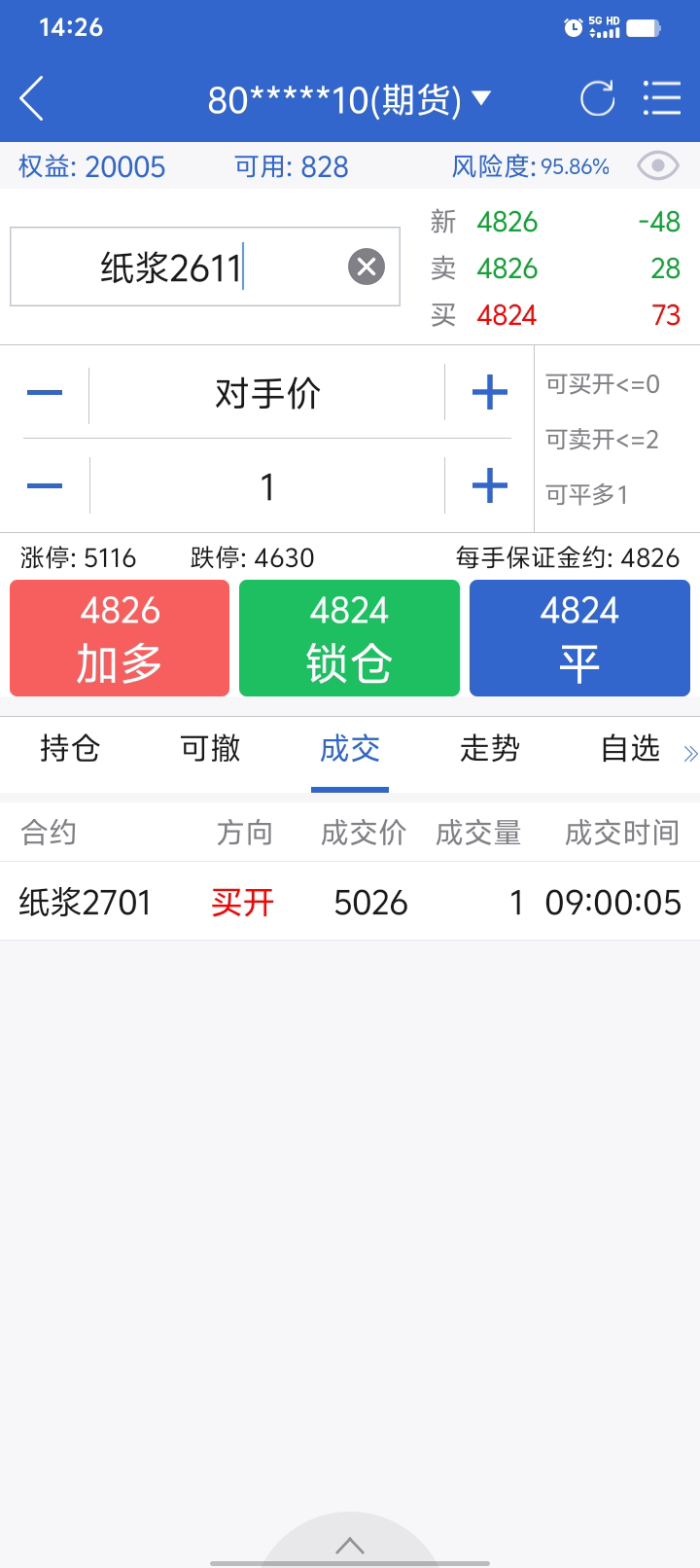Select the 对手价 price type field
Screen dimensions: 700x1568
point(267,394)
